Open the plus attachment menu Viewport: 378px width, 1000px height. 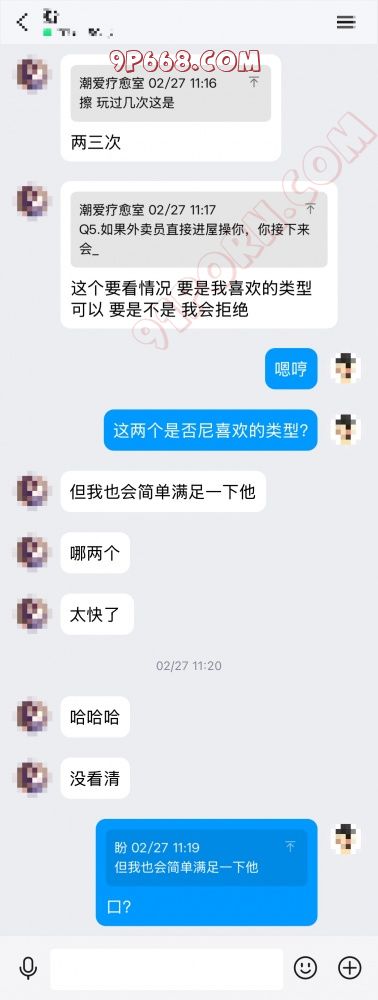pos(349,968)
